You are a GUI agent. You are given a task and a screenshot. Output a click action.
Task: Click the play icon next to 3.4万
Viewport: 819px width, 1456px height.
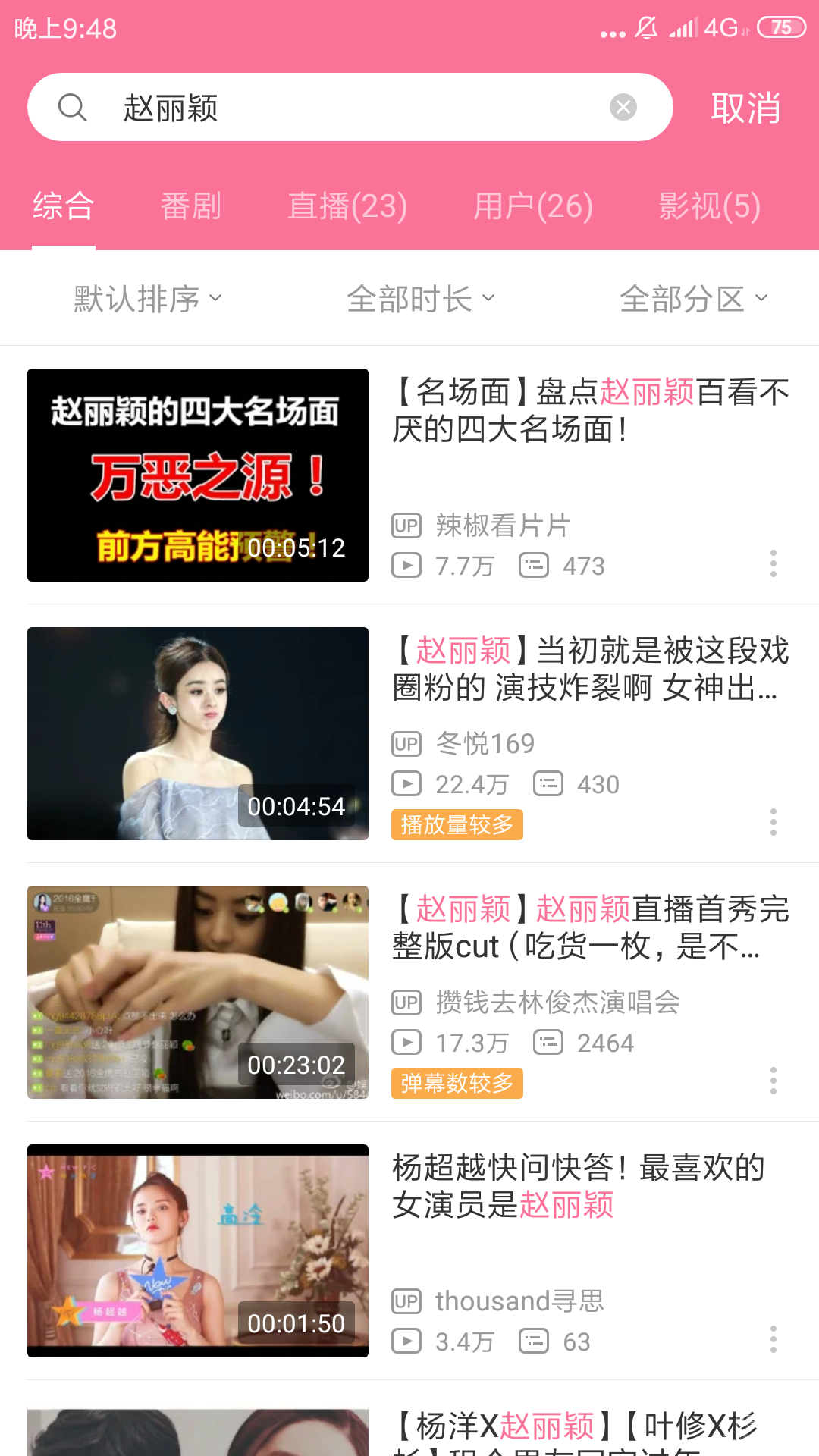[x=407, y=1341]
